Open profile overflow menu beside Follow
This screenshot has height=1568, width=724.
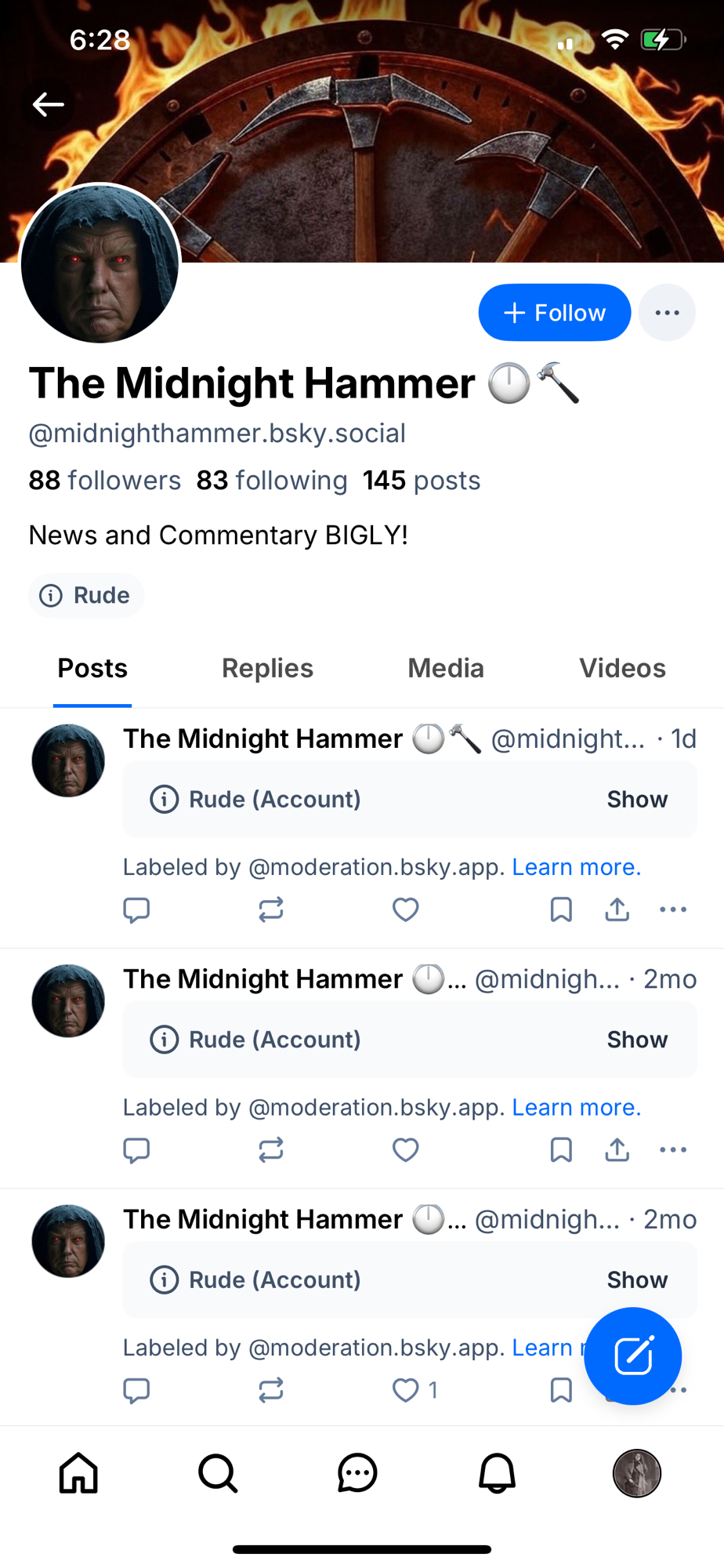point(667,313)
